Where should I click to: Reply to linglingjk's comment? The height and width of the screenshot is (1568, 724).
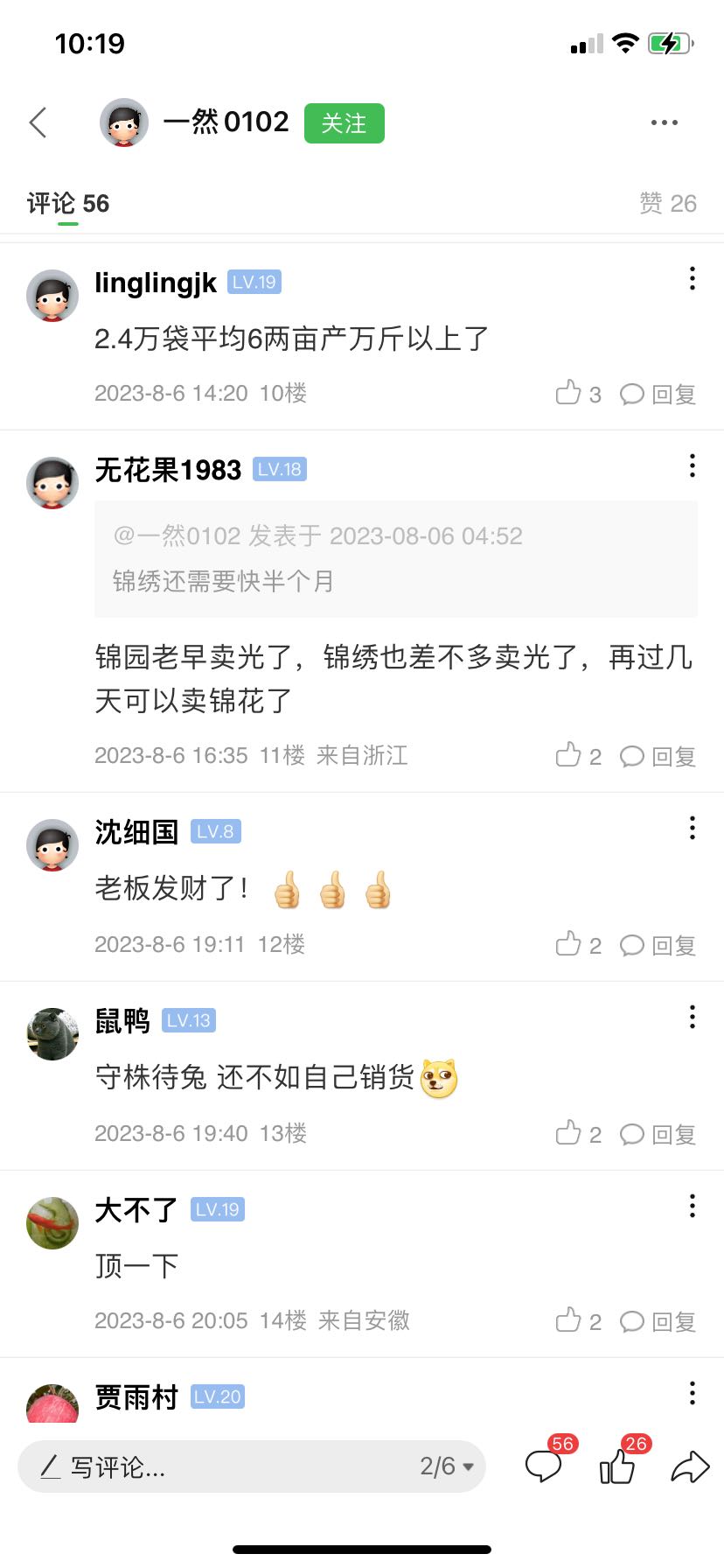658,394
